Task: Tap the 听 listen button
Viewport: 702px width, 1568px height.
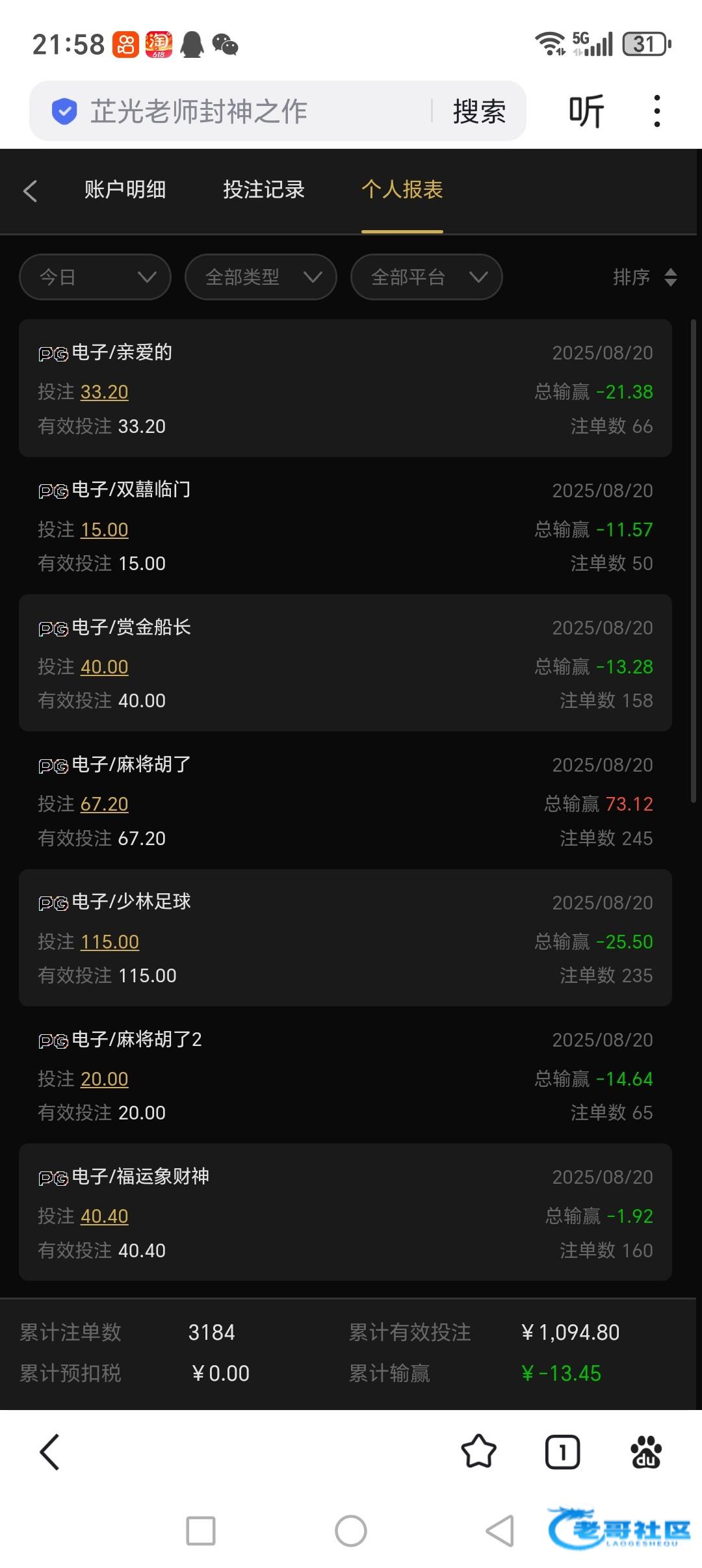Action: [x=586, y=111]
